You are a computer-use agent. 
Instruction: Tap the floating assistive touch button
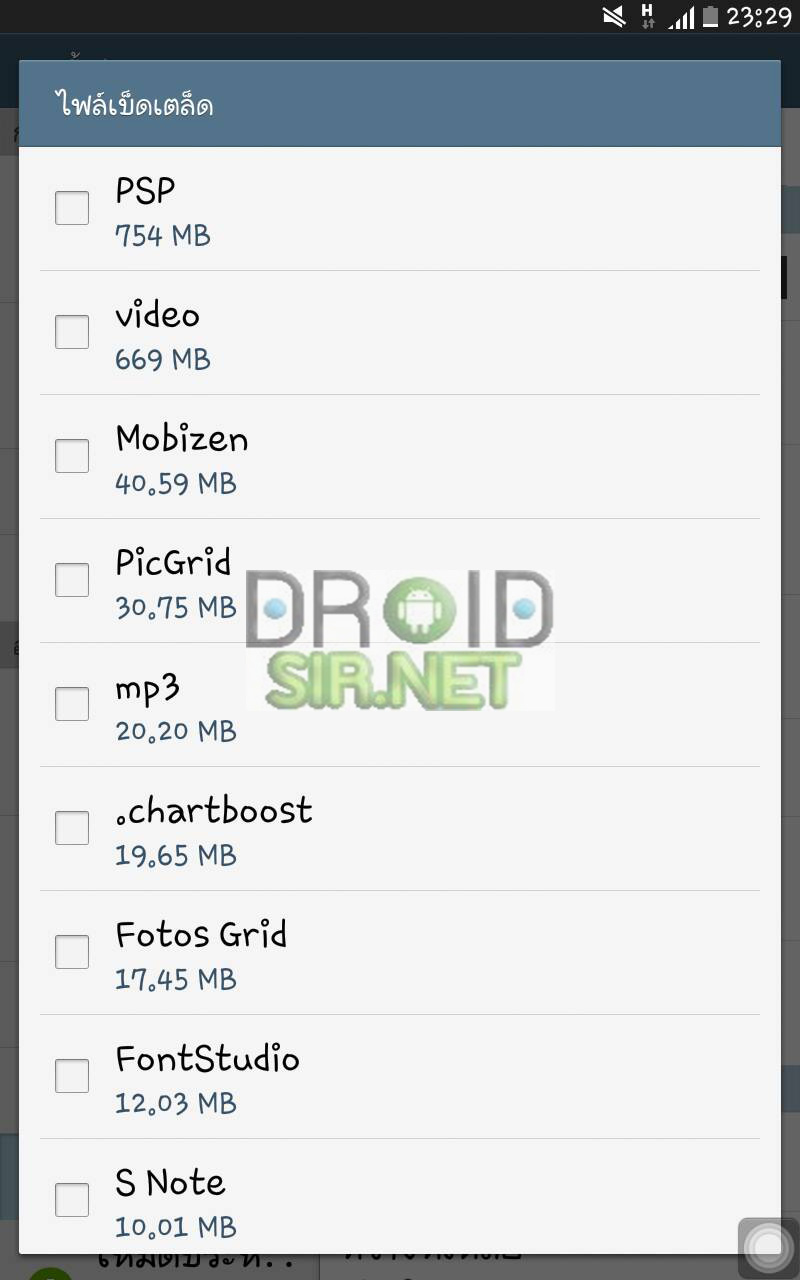pos(768,1247)
